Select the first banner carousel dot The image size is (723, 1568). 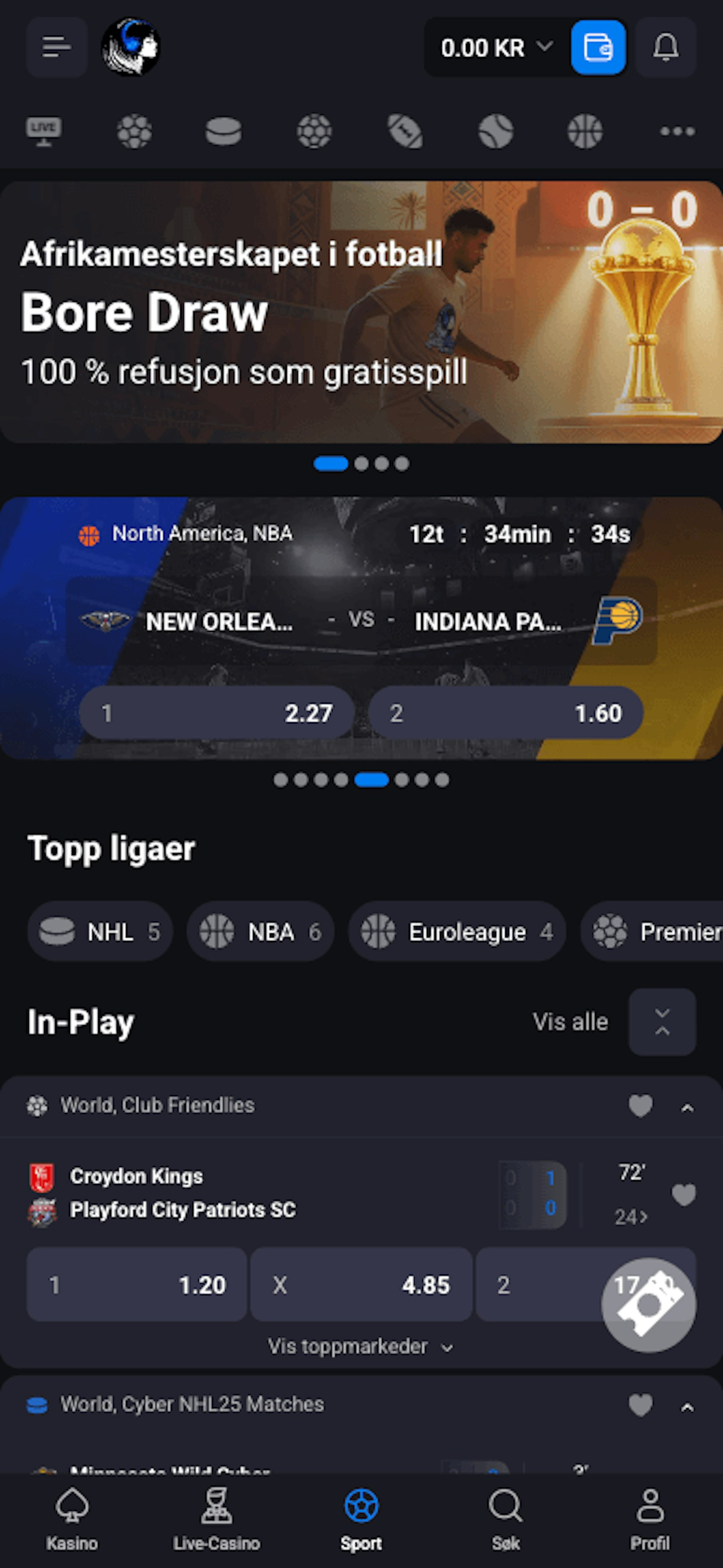(x=332, y=463)
